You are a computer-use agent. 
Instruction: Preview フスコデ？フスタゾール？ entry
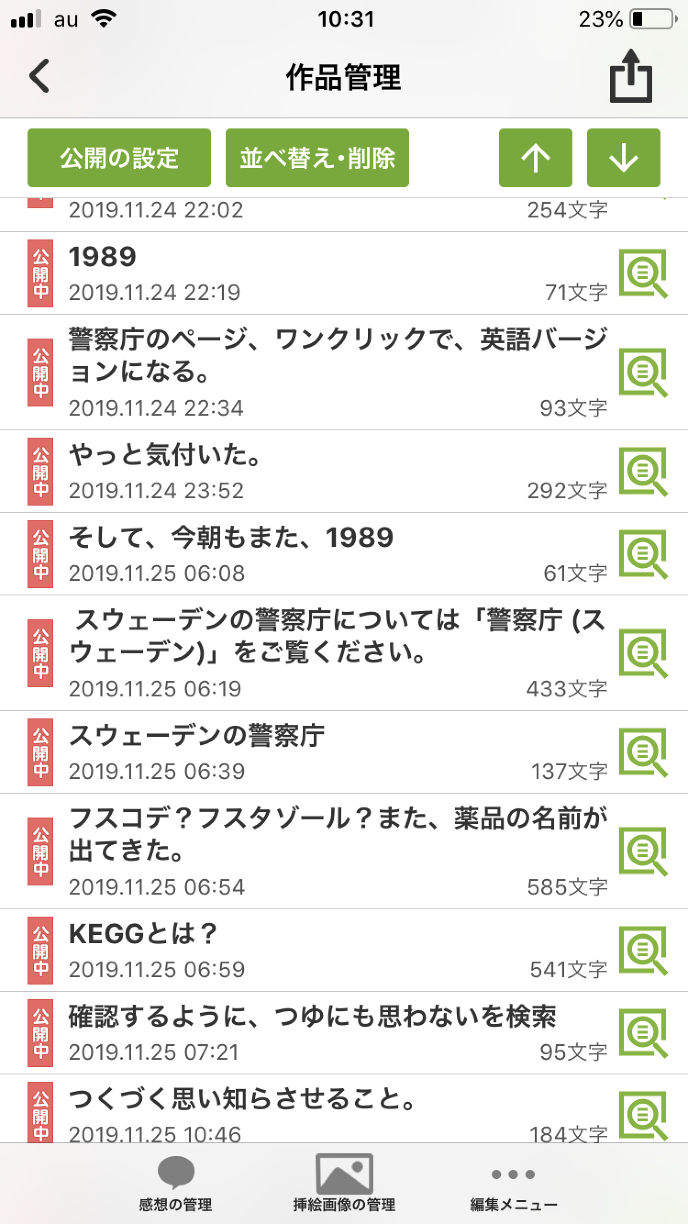click(642, 851)
